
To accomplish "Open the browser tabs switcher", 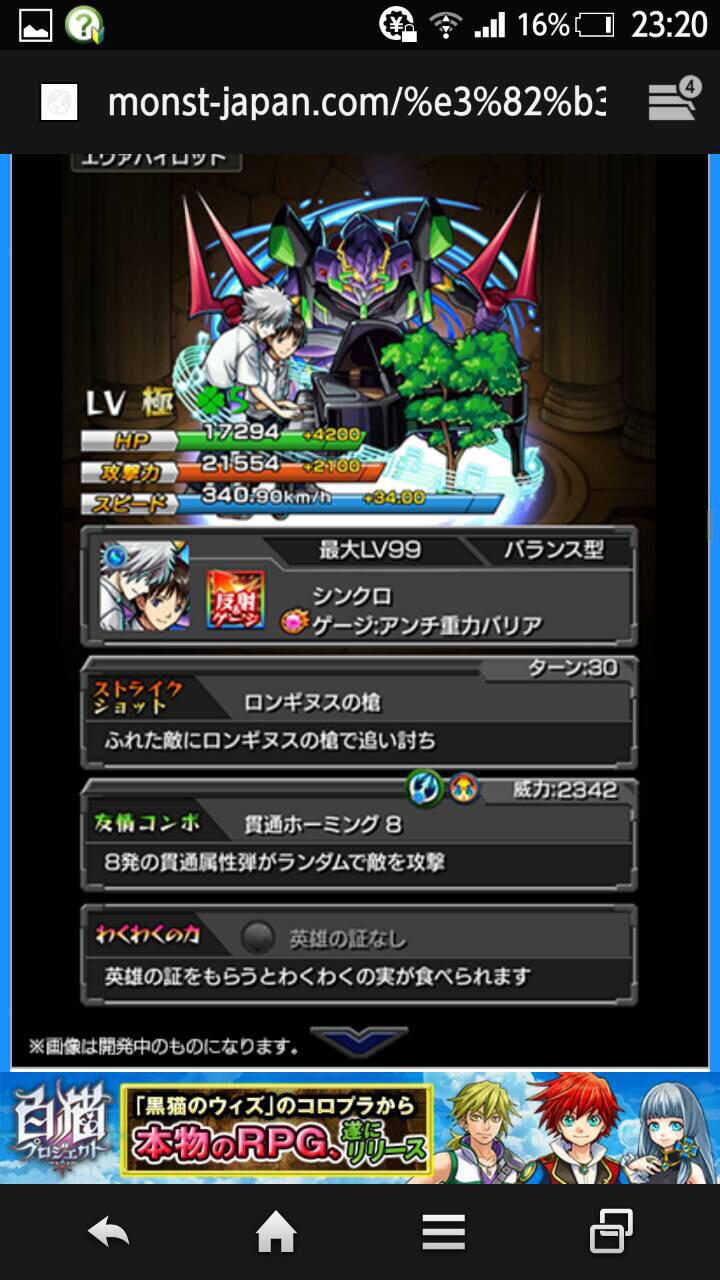I will [673, 102].
